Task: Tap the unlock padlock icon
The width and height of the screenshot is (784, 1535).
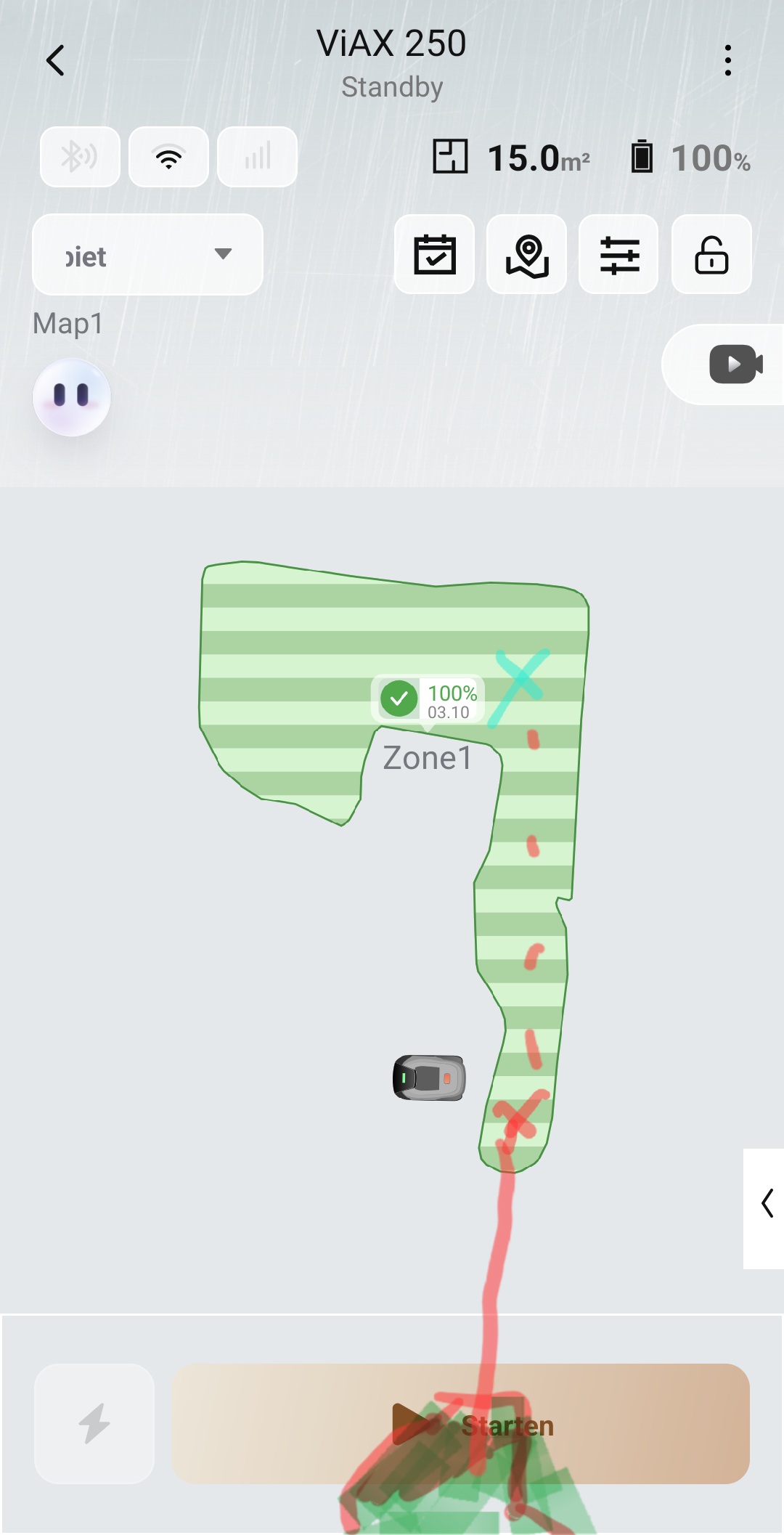Action: tap(711, 254)
